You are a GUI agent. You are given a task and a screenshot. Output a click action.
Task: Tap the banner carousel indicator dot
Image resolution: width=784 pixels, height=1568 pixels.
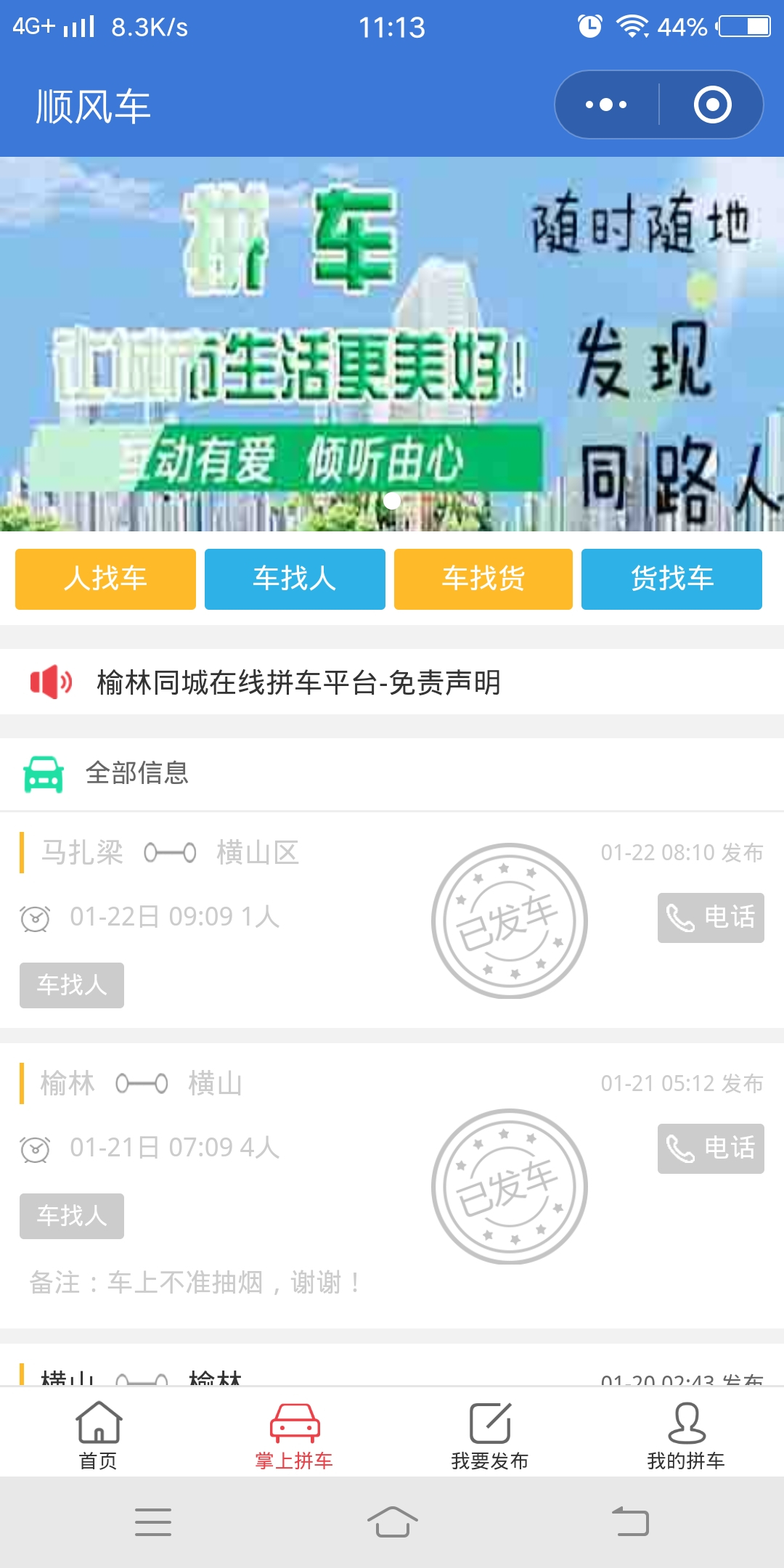[392, 499]
